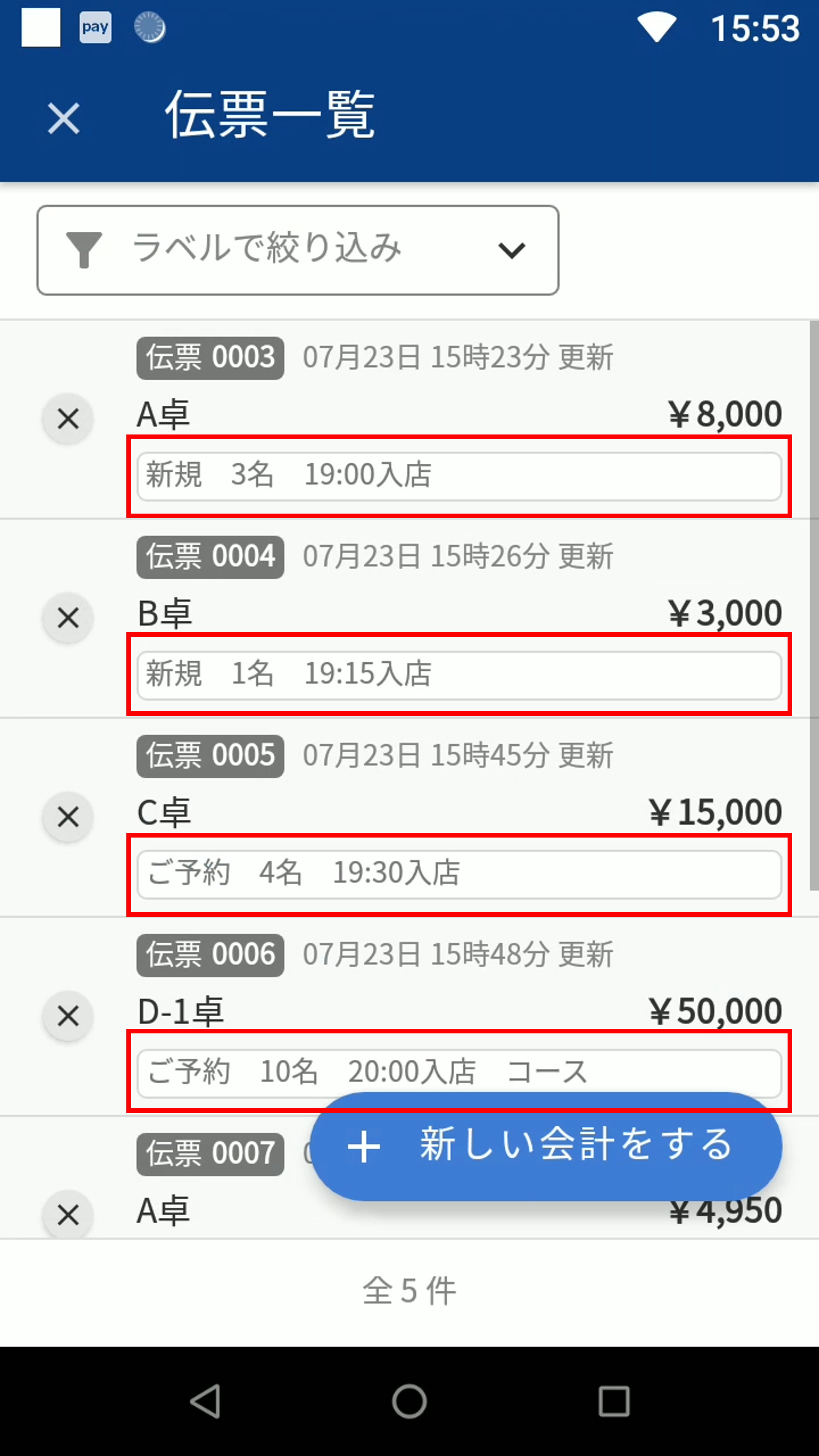
Task: Delete slip 伝票0005 for C卓
Action: tap(68, 817)
